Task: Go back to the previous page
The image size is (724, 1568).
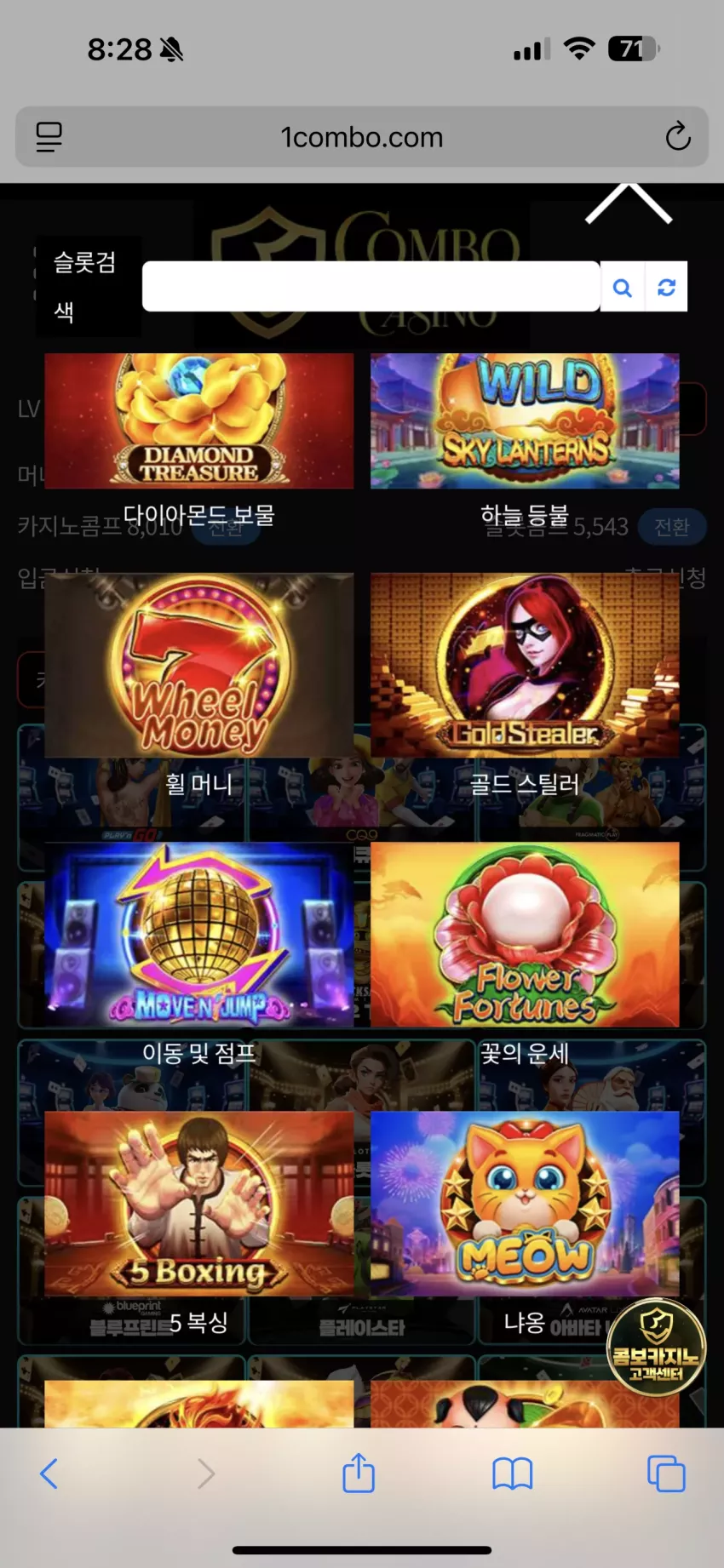Action: [x=49, y=1474]
